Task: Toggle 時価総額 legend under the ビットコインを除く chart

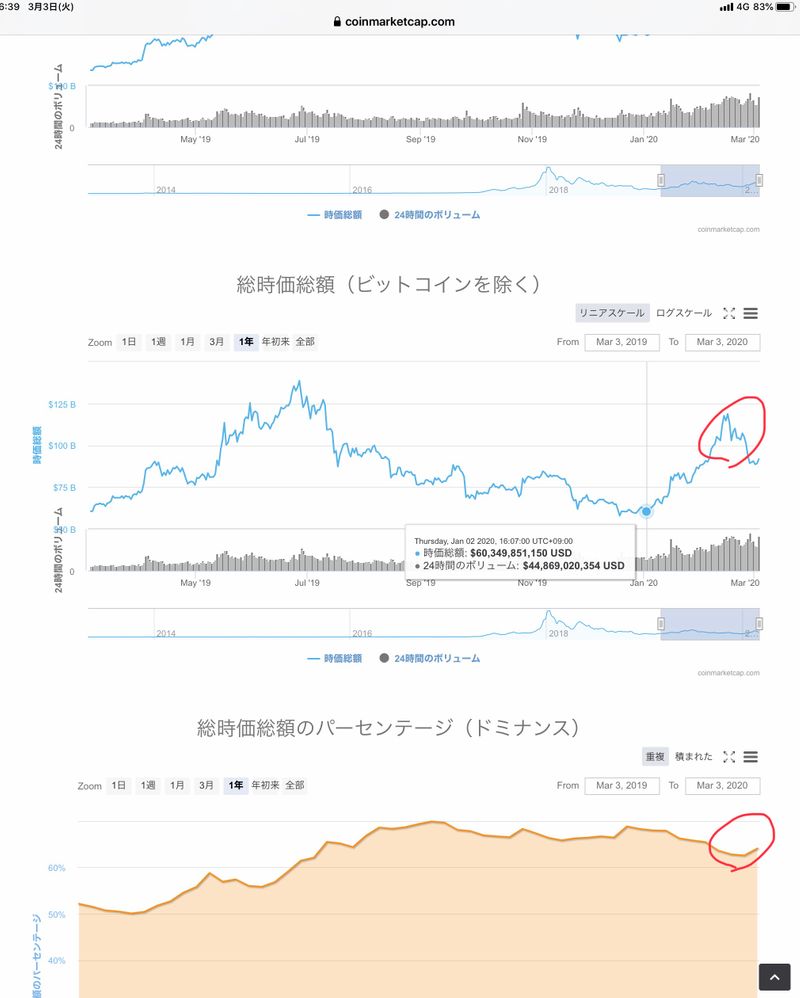Action: 336,658
